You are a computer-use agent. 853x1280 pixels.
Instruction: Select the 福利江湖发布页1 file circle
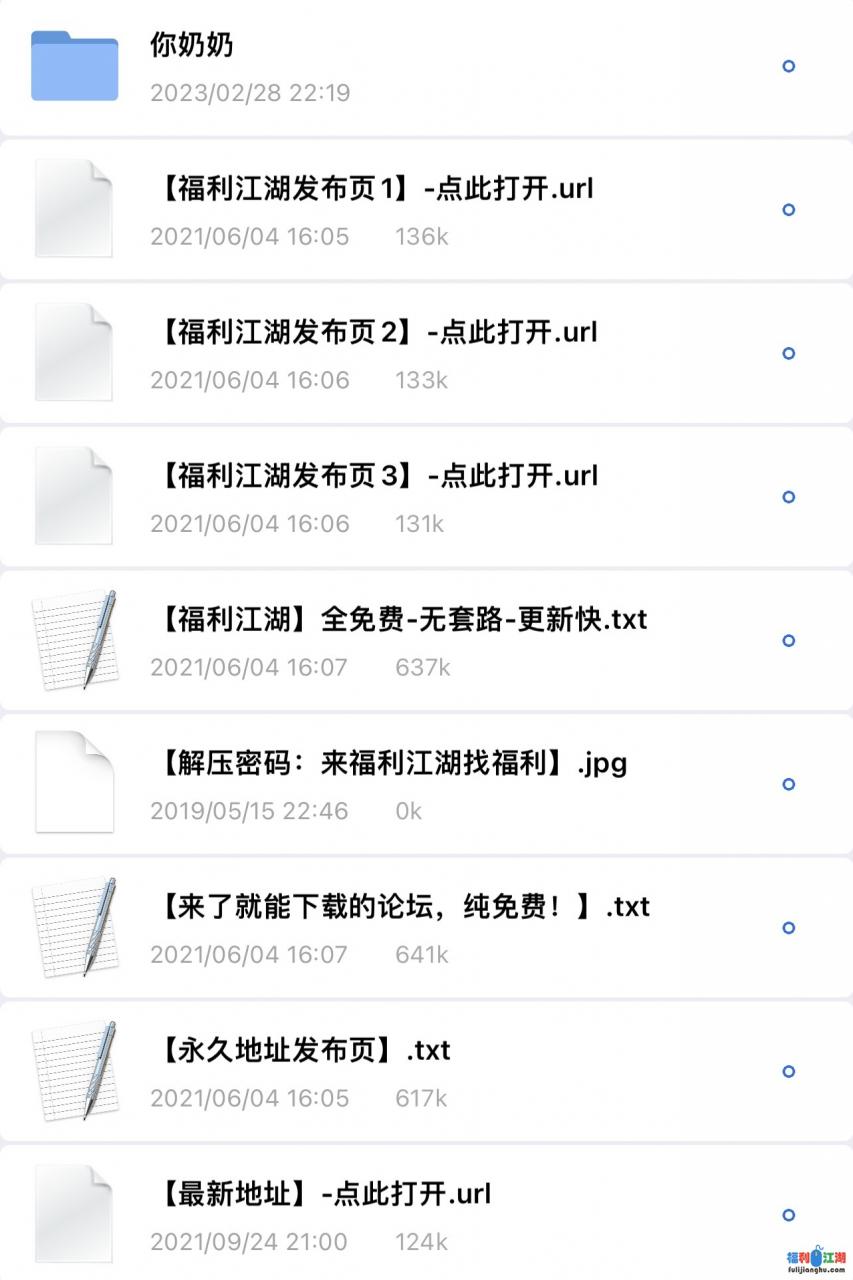[x=788, y=210]
